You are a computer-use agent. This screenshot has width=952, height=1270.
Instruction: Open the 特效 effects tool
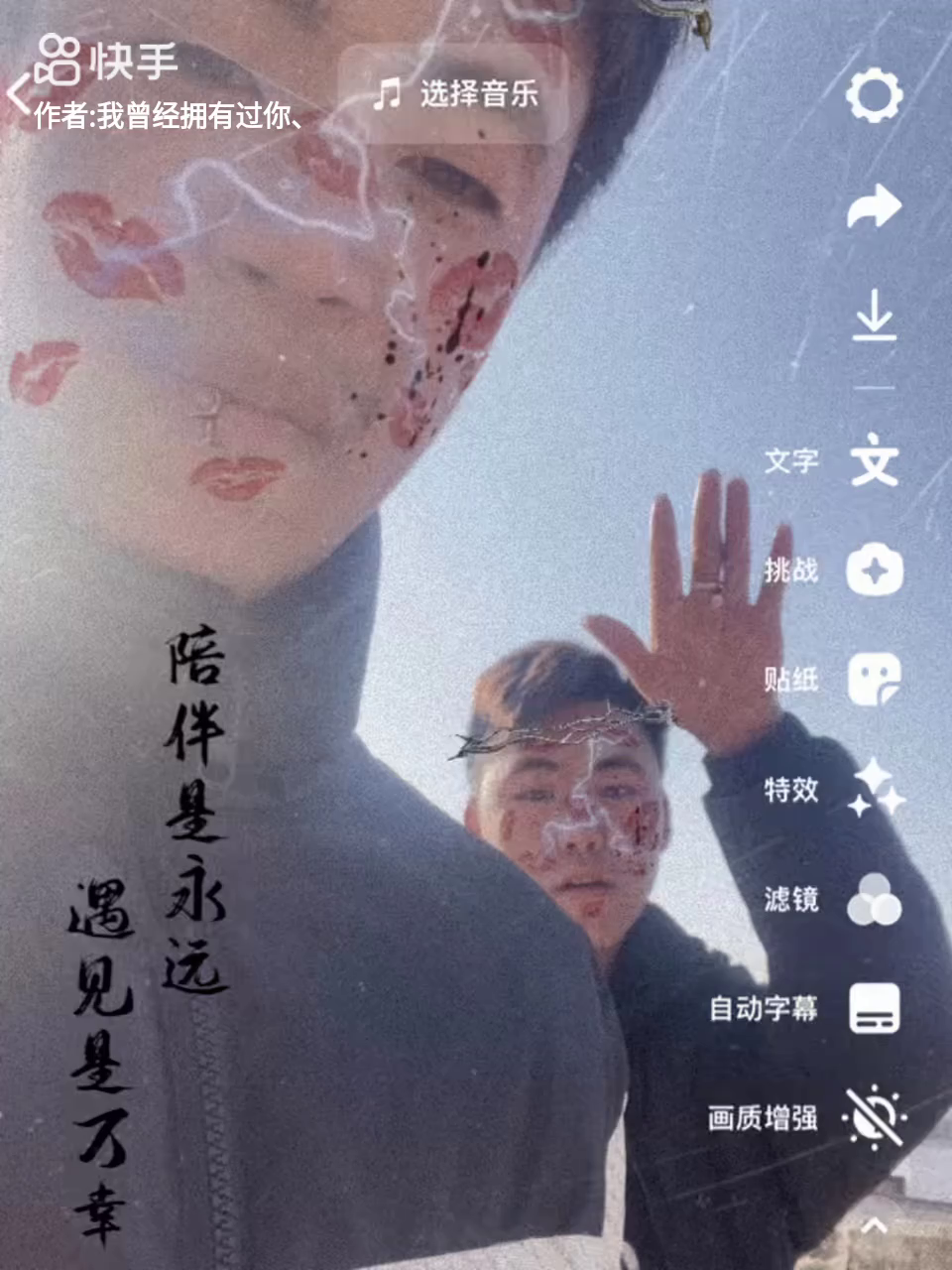point(874,790)
